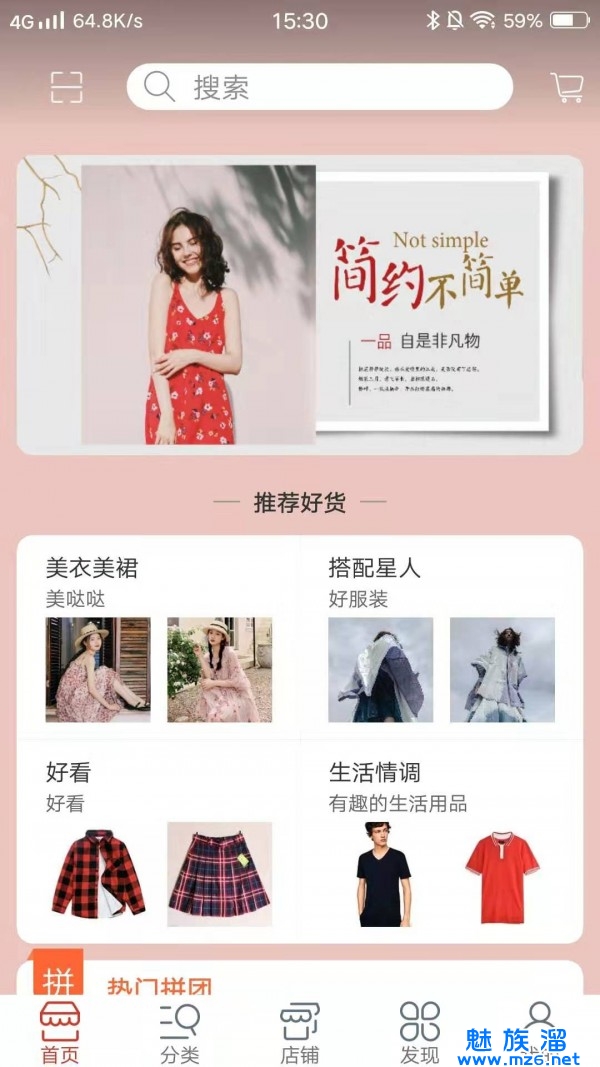The width and height of the screenshot is (600, 1067).
Task: Switch to the 店铺 tab
Action: (x=300, y=1033)
